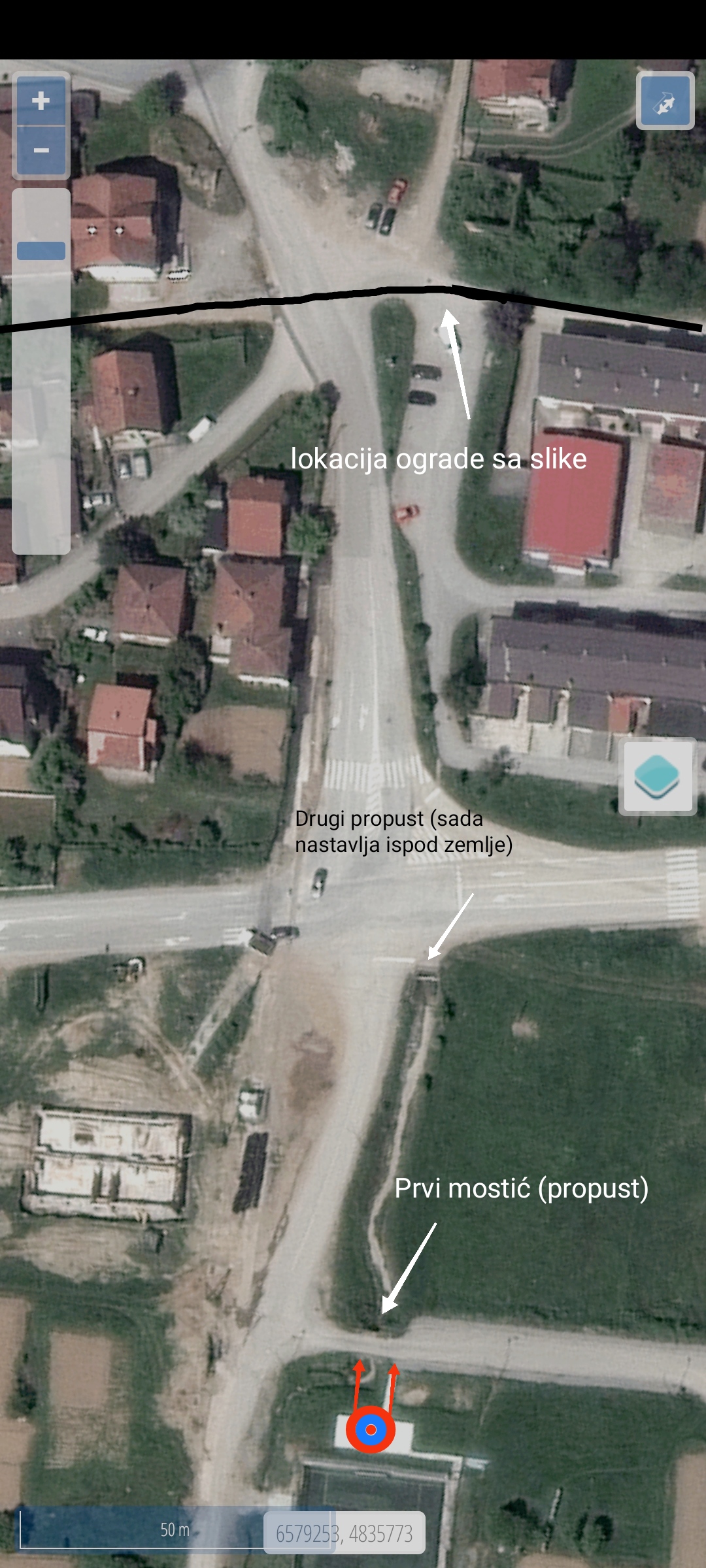Open the map layers switcher
This screenshot has height=1568, width=706.
pyautogui.click(x=657, y=776)
